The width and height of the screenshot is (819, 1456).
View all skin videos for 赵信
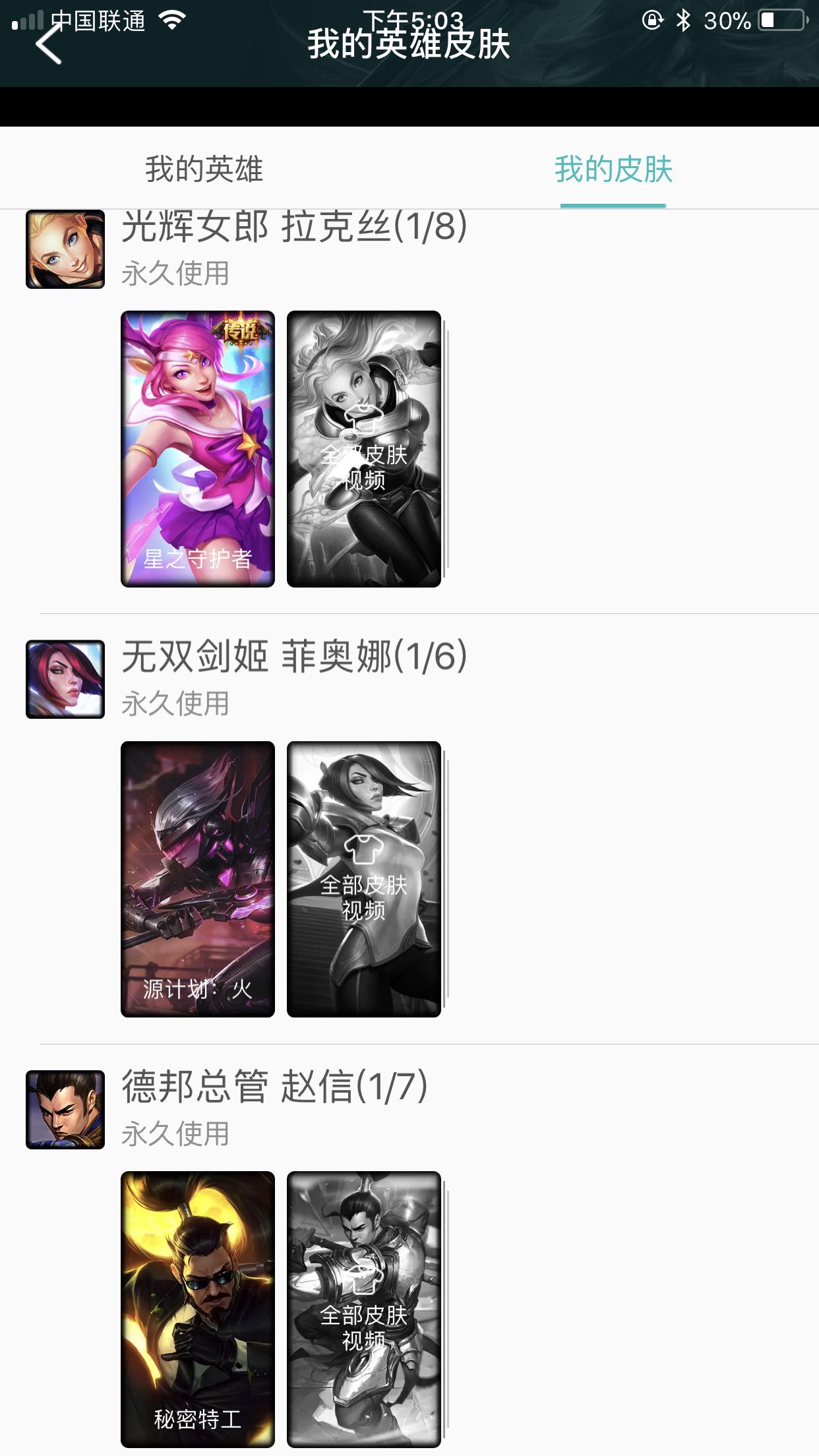click(x=364, y=1309)
